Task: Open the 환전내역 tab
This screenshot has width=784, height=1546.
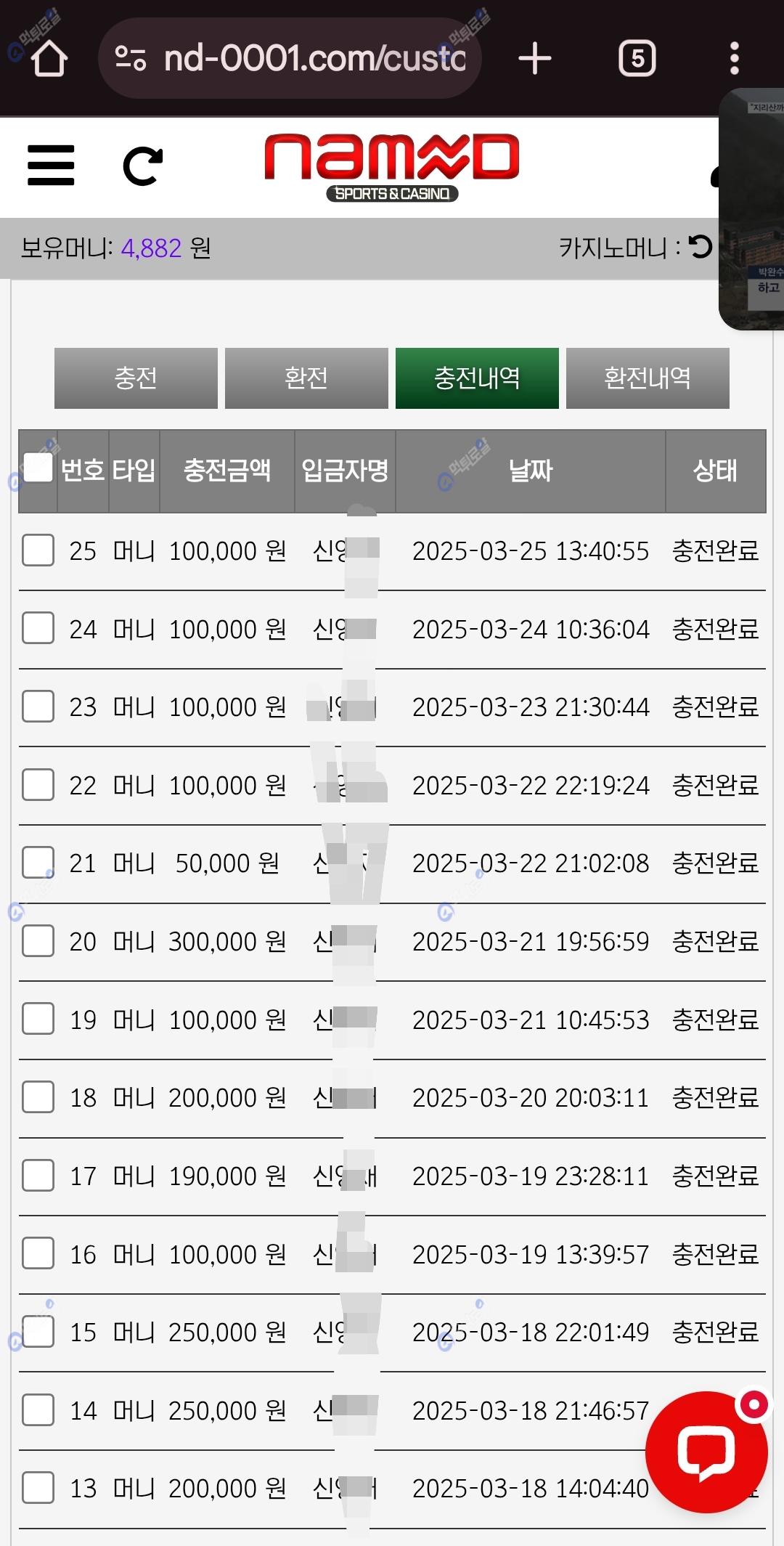Action: 648,378
